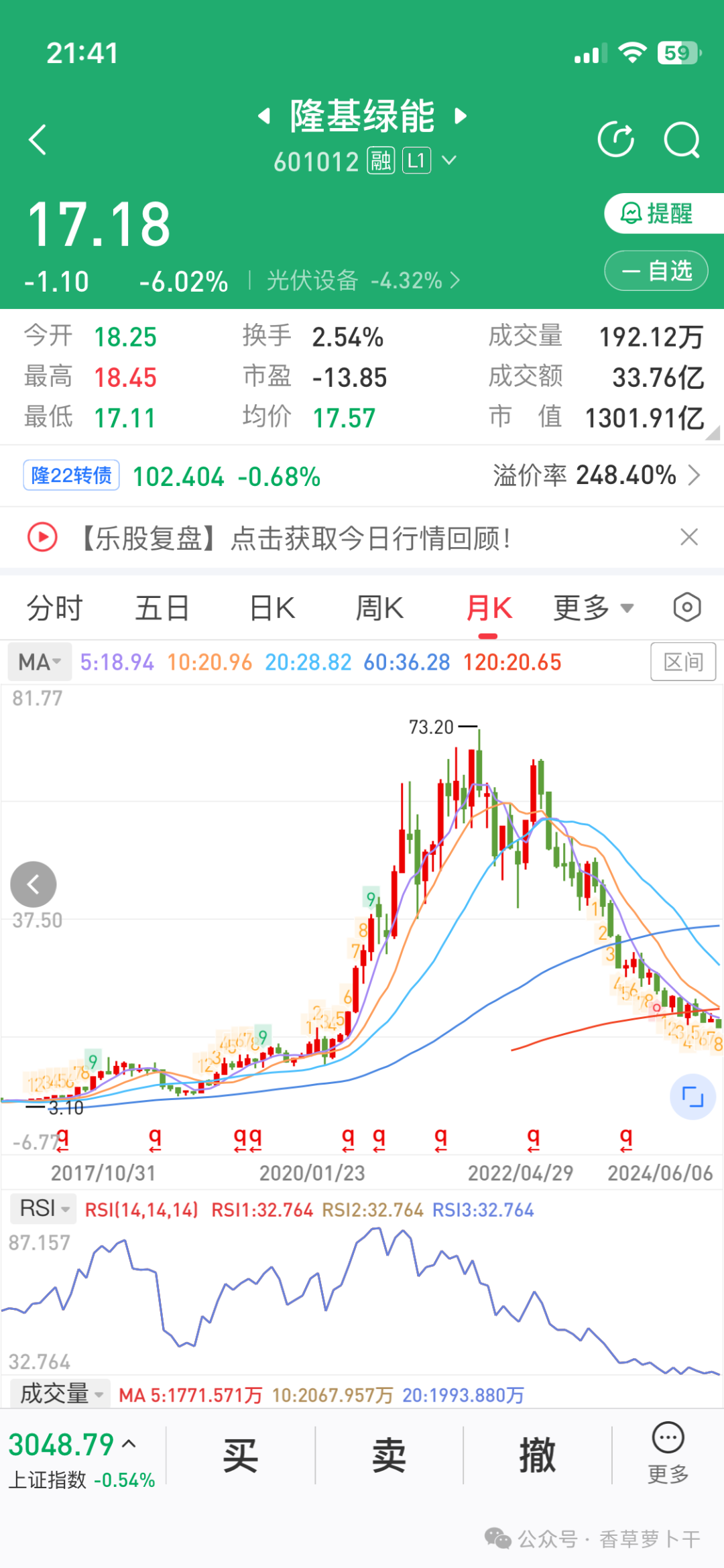Close the 乐股复盘 promo banner

tap(689, 537)
